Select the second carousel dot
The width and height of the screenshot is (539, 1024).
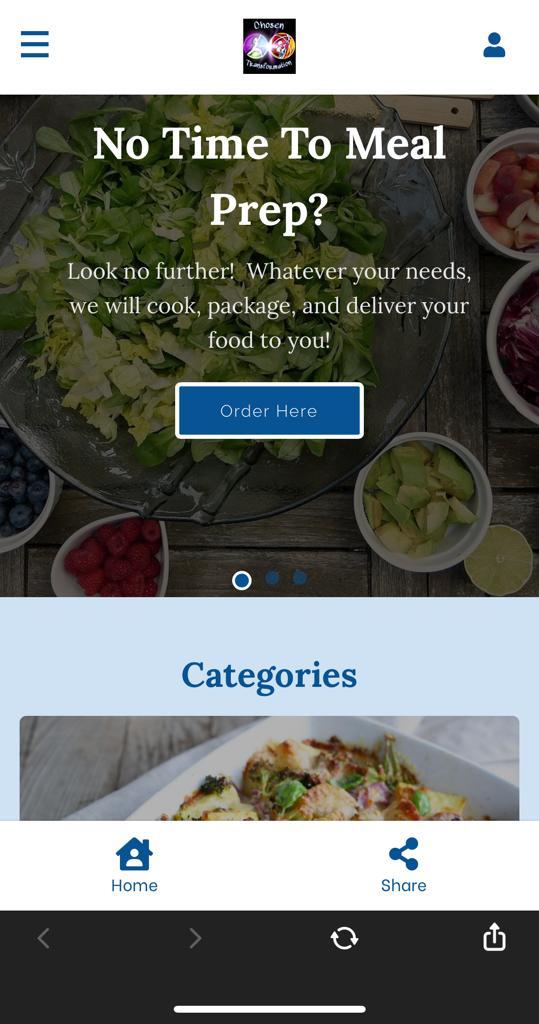coord(272,577)
